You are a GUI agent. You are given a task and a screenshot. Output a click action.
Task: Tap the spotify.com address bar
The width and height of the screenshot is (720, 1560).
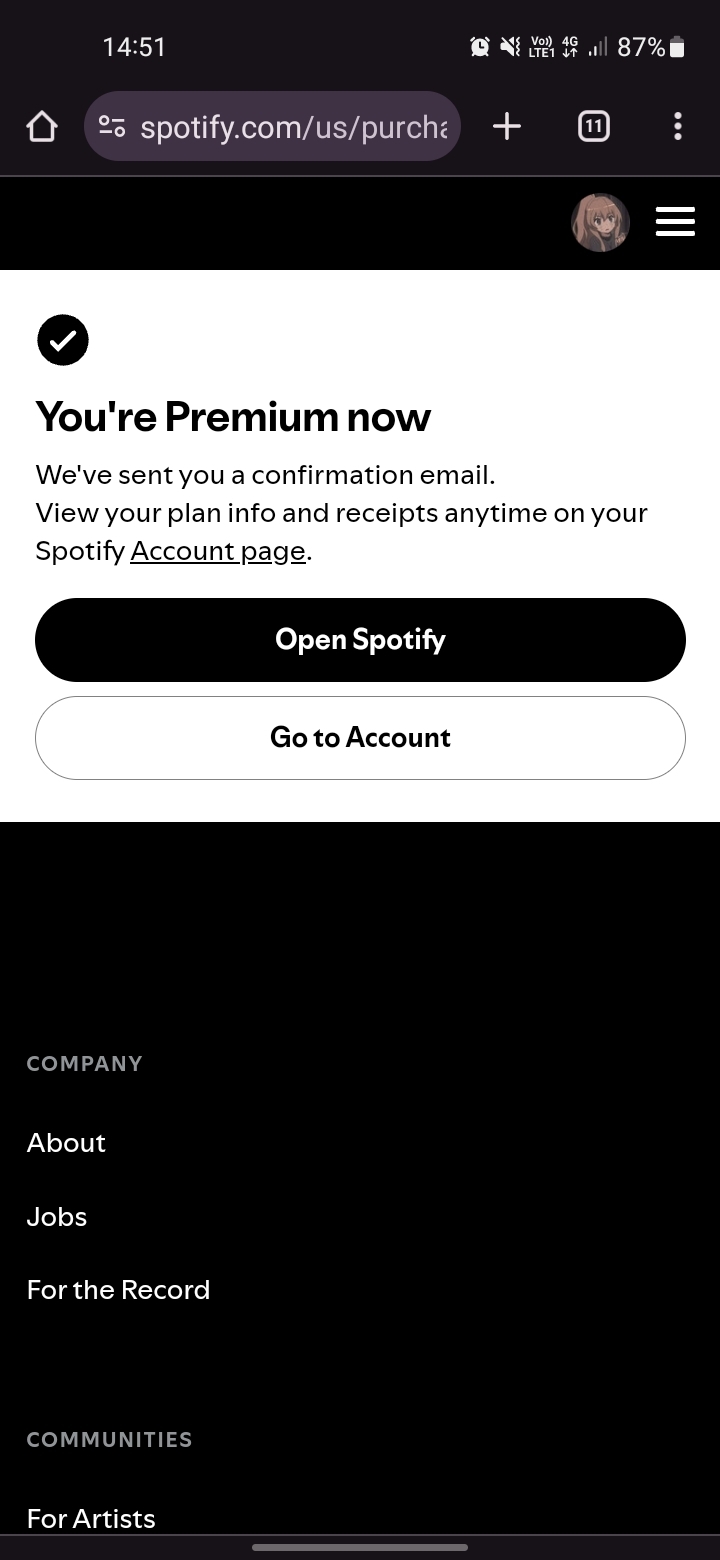(x=290, y=127)
